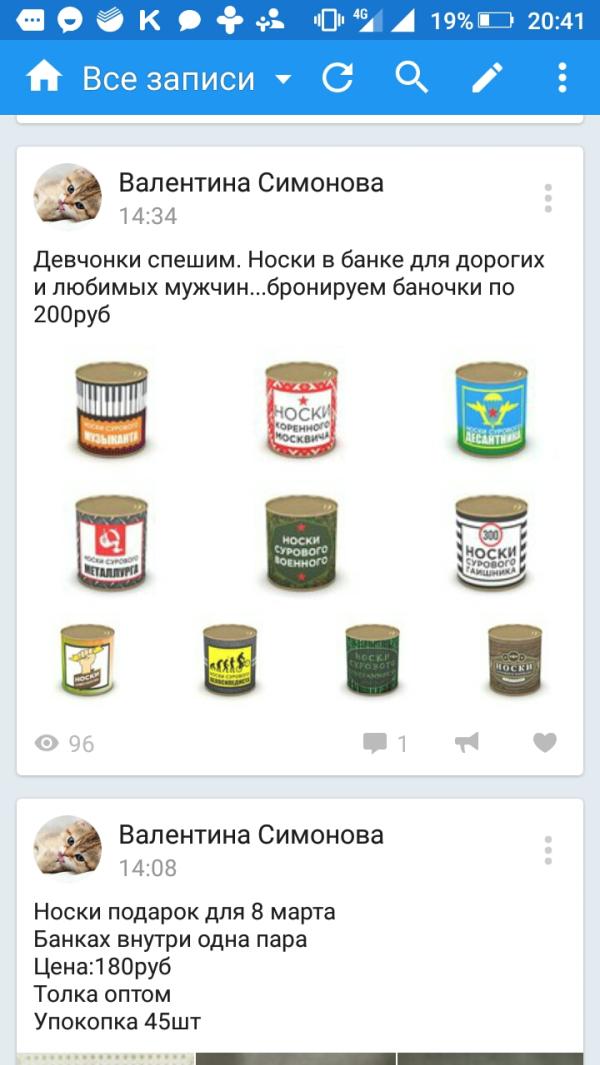The image size is (600, 1065).
Task: Share the 14:34 post via megaphone icon
Action: pos(466,742)
